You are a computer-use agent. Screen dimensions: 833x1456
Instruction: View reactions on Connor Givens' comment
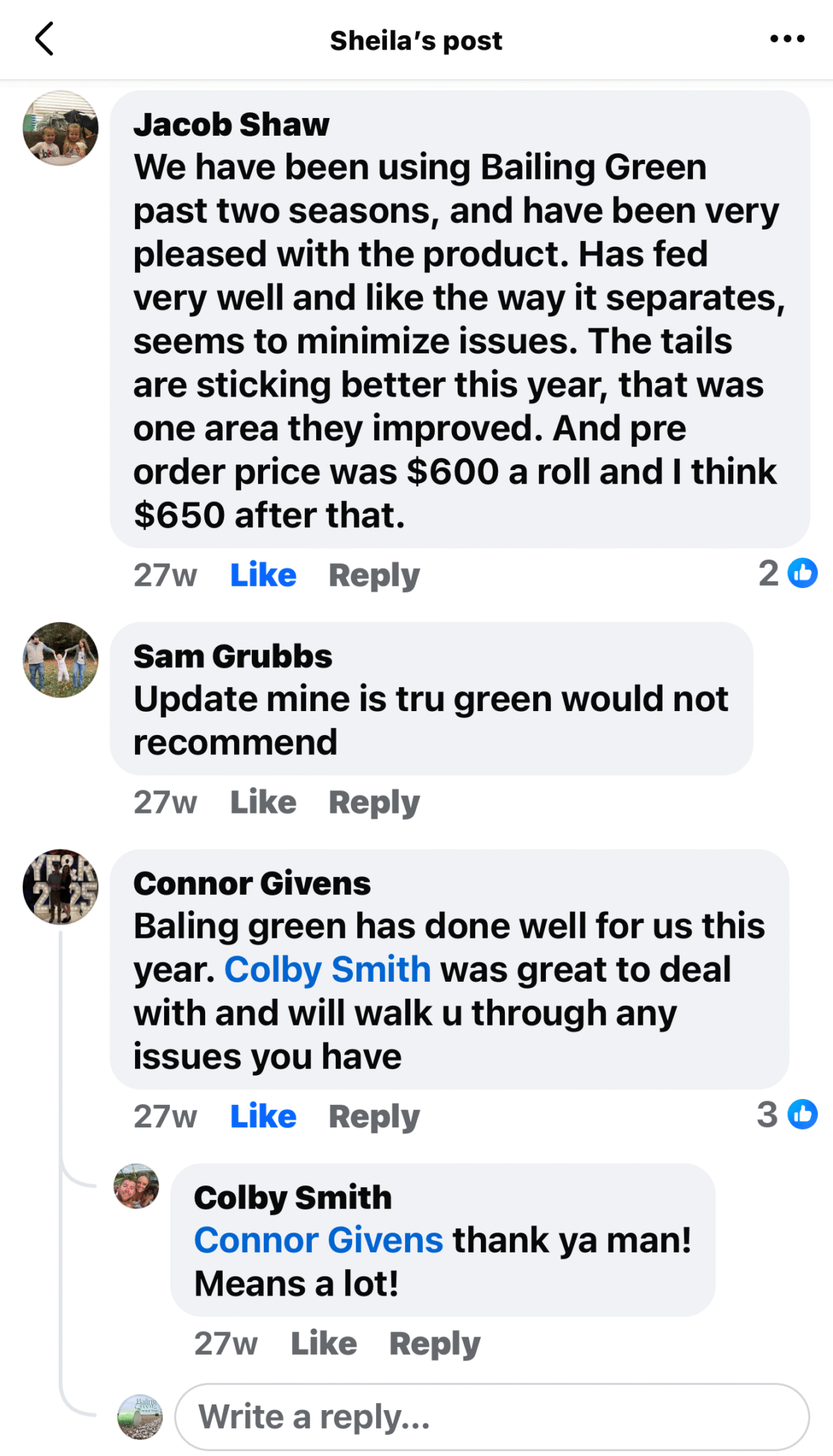pos(788,1115)
